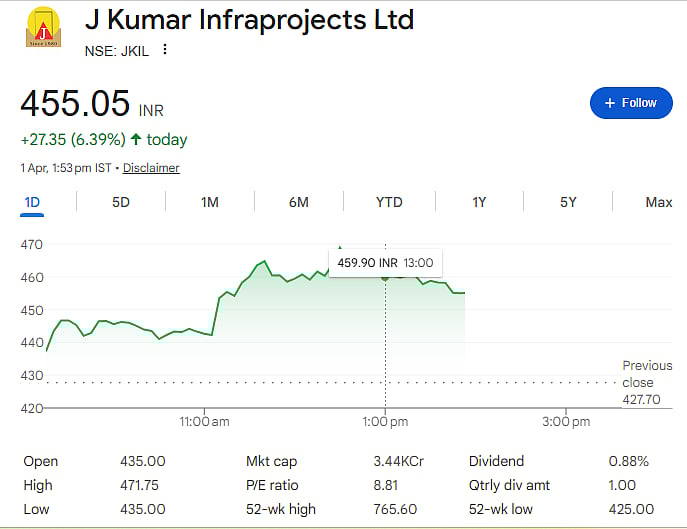Image resolution: width=687 pixels, height=529 pixels.
Task: Switch to the 5D chart range
Action: [x=121, y=202]
